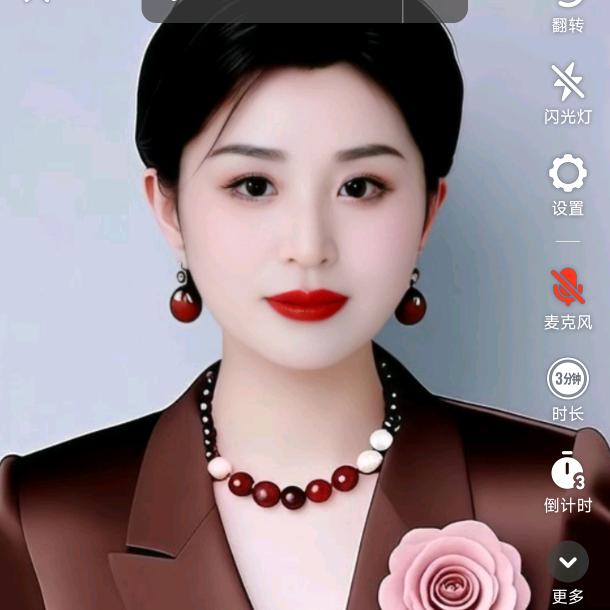The image size is (610, 610).
Task: Unmute the 麦克风 microphone
Action: [568, 299]
